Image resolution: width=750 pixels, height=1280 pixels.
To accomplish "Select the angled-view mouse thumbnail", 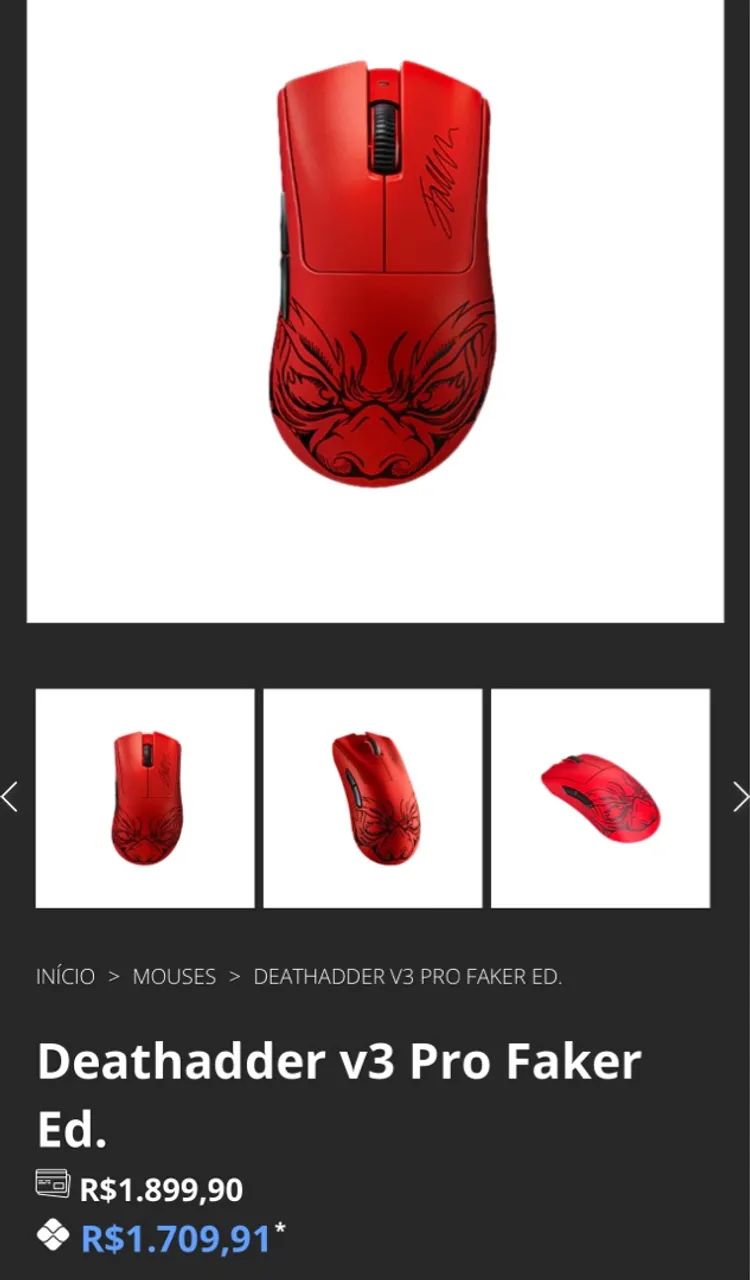I will click(x=372, y=796).
